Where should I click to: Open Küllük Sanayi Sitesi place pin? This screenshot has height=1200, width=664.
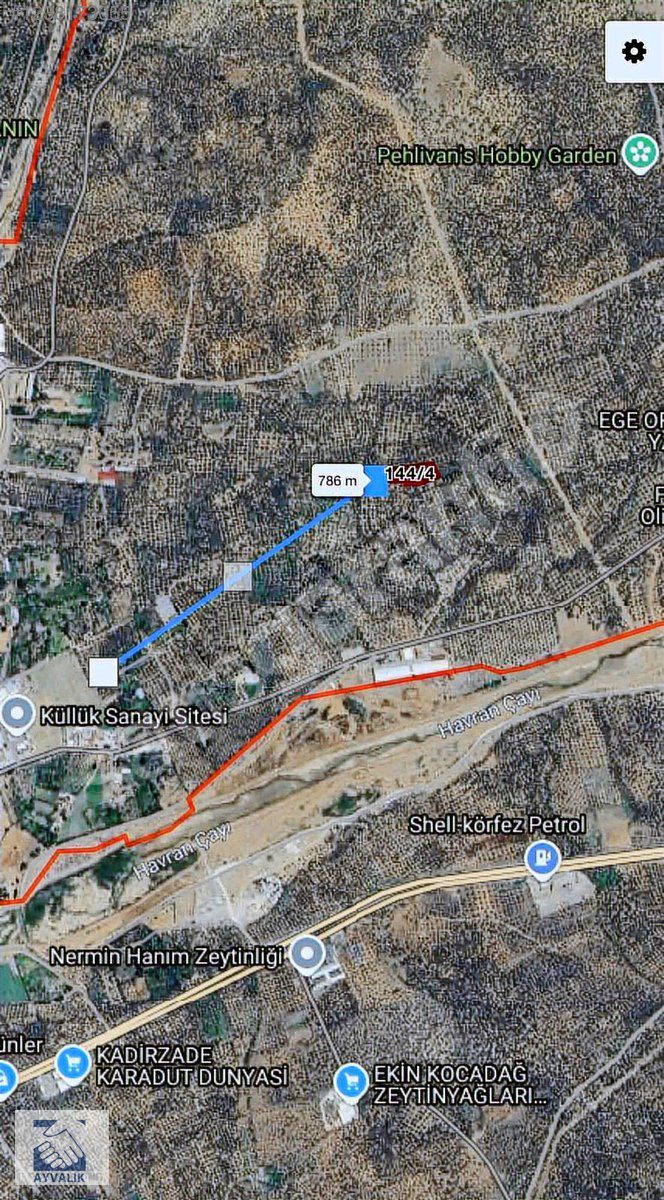point(17,715)
